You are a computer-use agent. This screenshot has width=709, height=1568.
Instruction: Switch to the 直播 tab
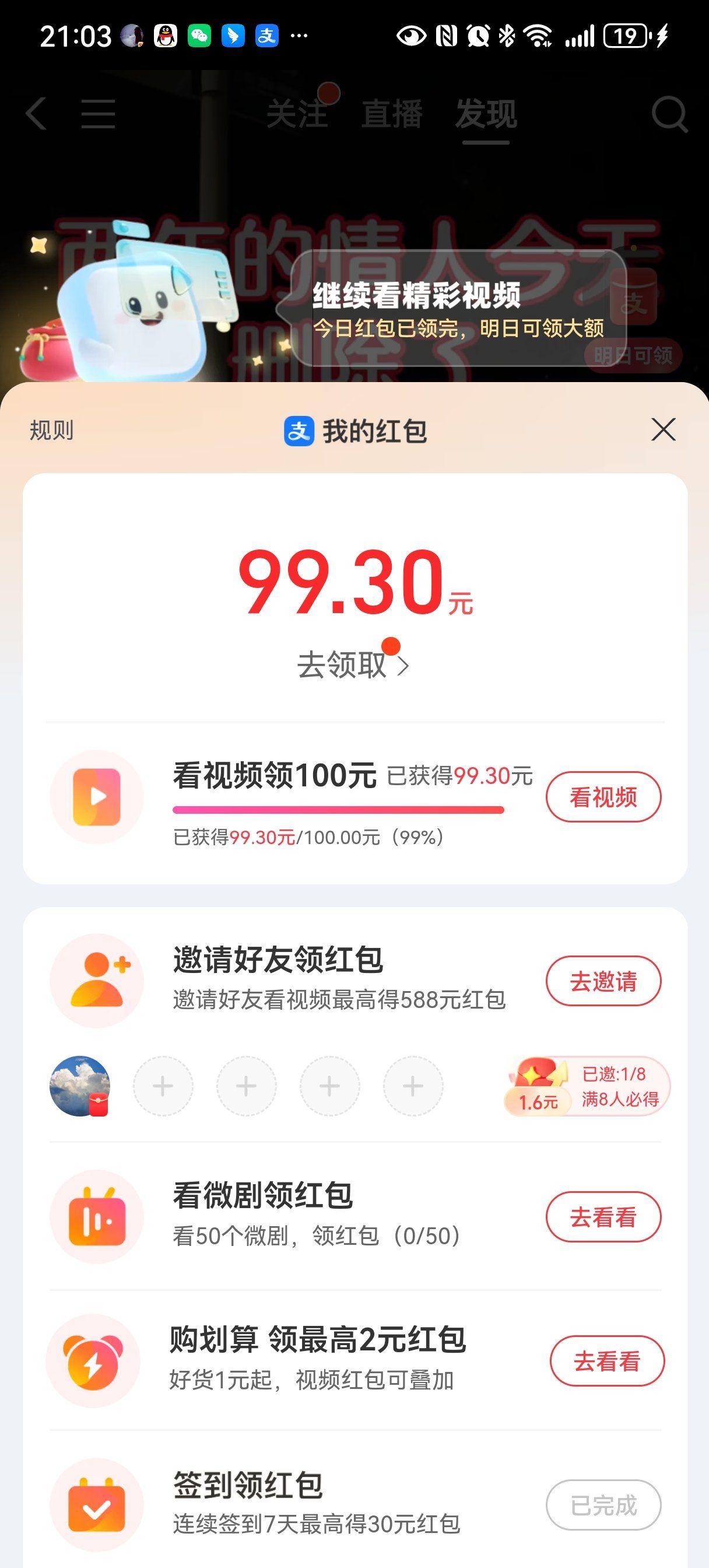[392, 116]
